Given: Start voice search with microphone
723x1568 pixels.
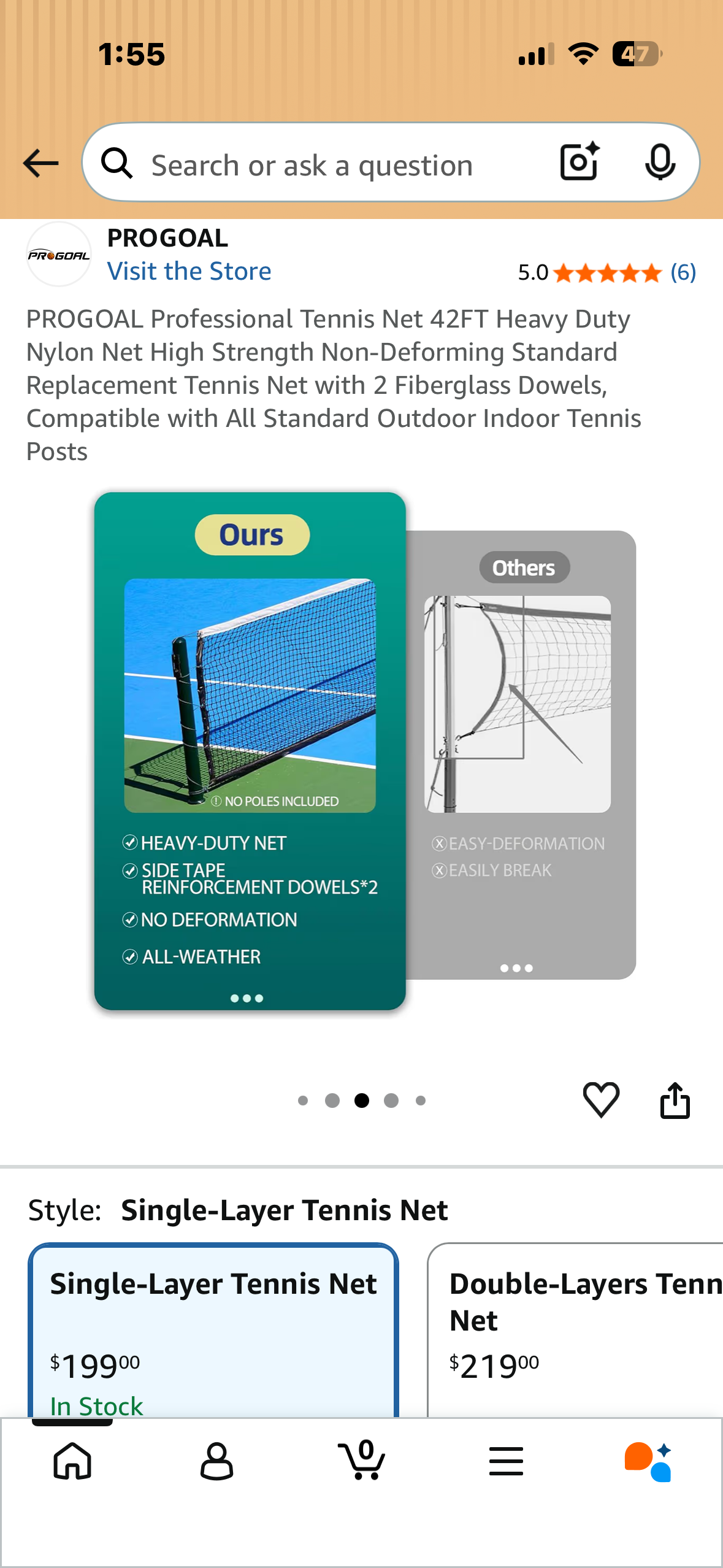Looking at the screenshot, I should [x=660, y=163].
